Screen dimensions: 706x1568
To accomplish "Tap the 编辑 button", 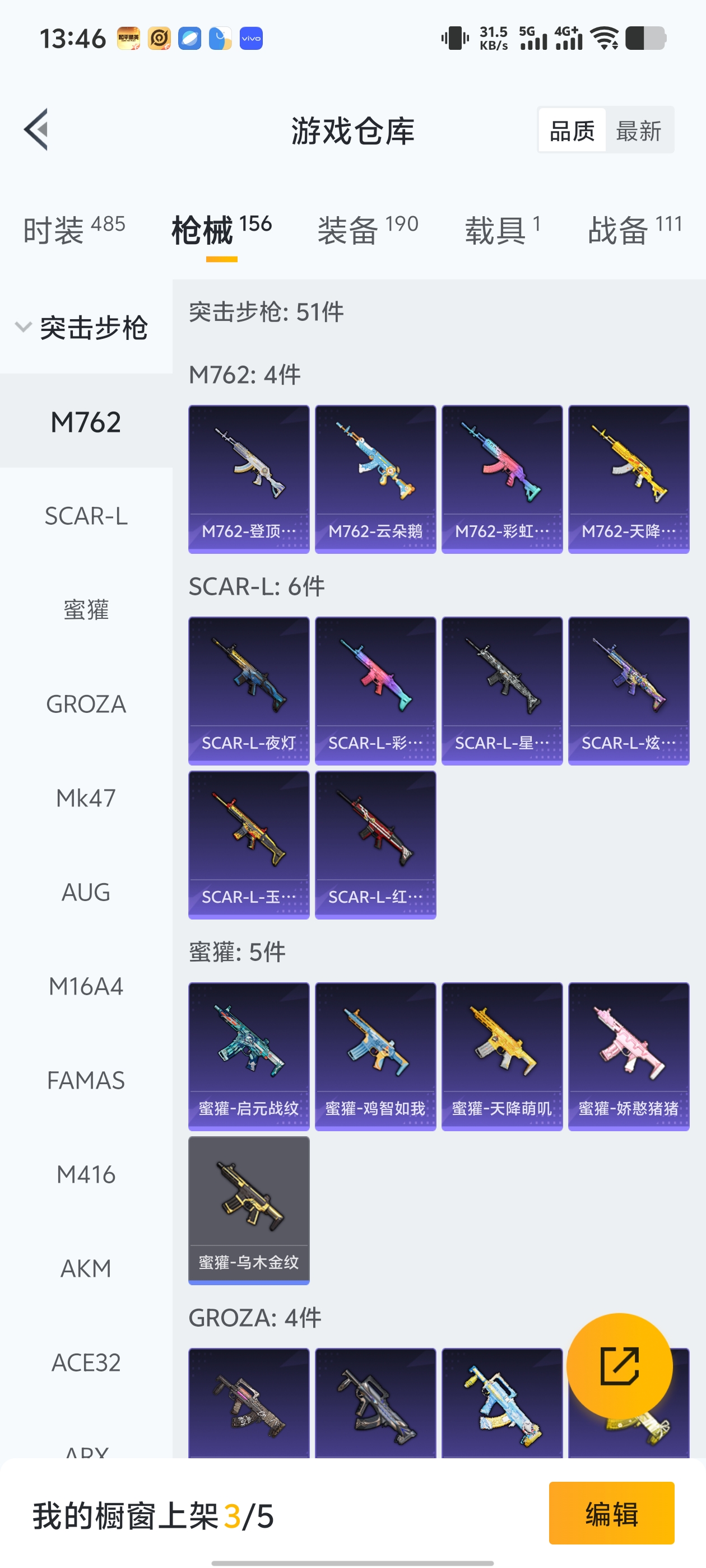I will pos(611,1513).
